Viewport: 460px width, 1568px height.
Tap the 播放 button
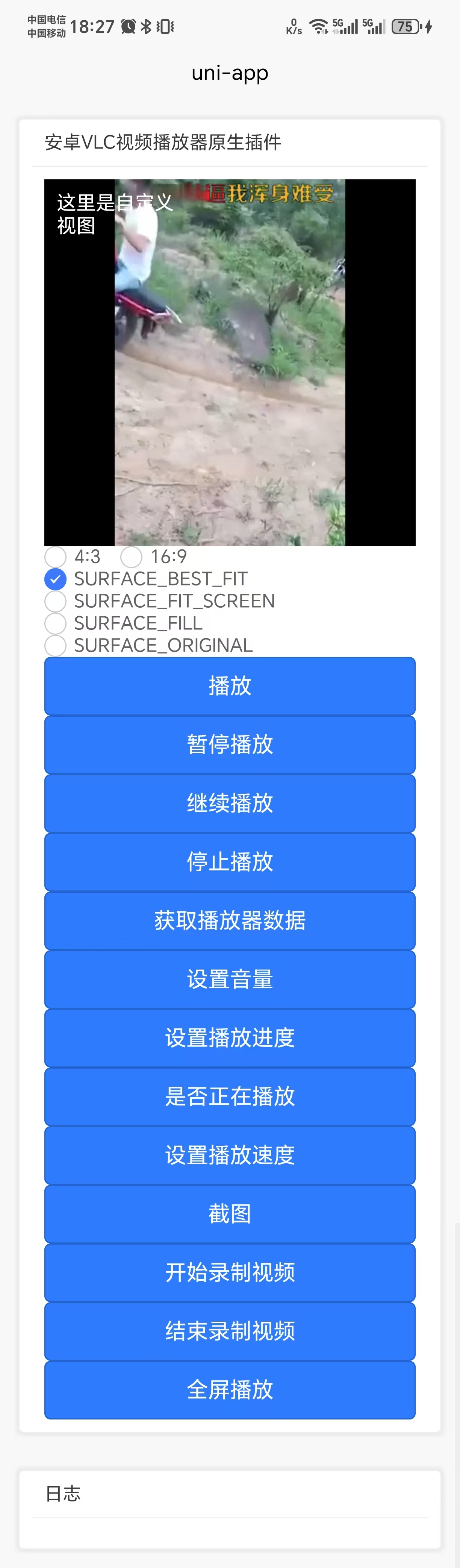(x=230, y=686)
